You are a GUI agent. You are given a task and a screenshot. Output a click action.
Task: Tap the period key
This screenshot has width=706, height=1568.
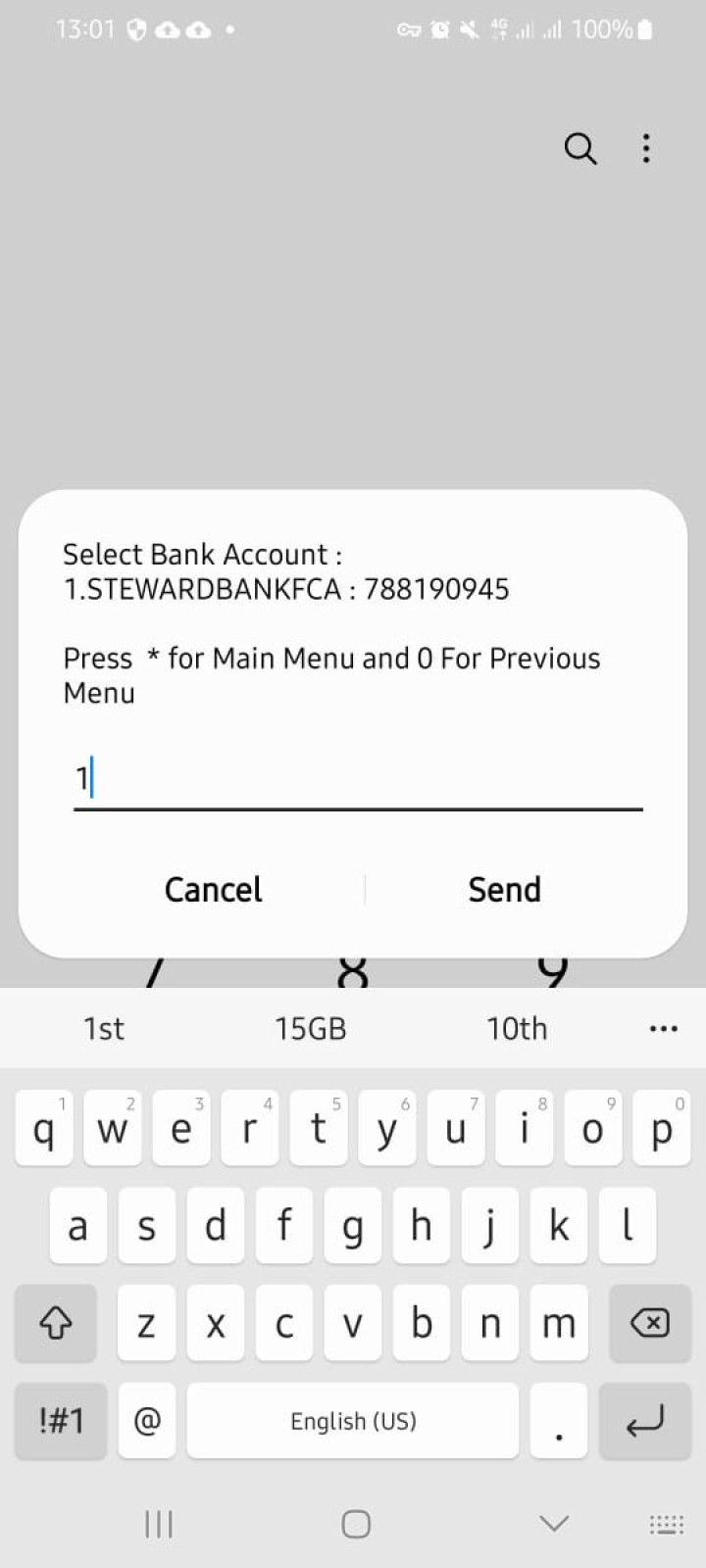tap(559, 1420)
